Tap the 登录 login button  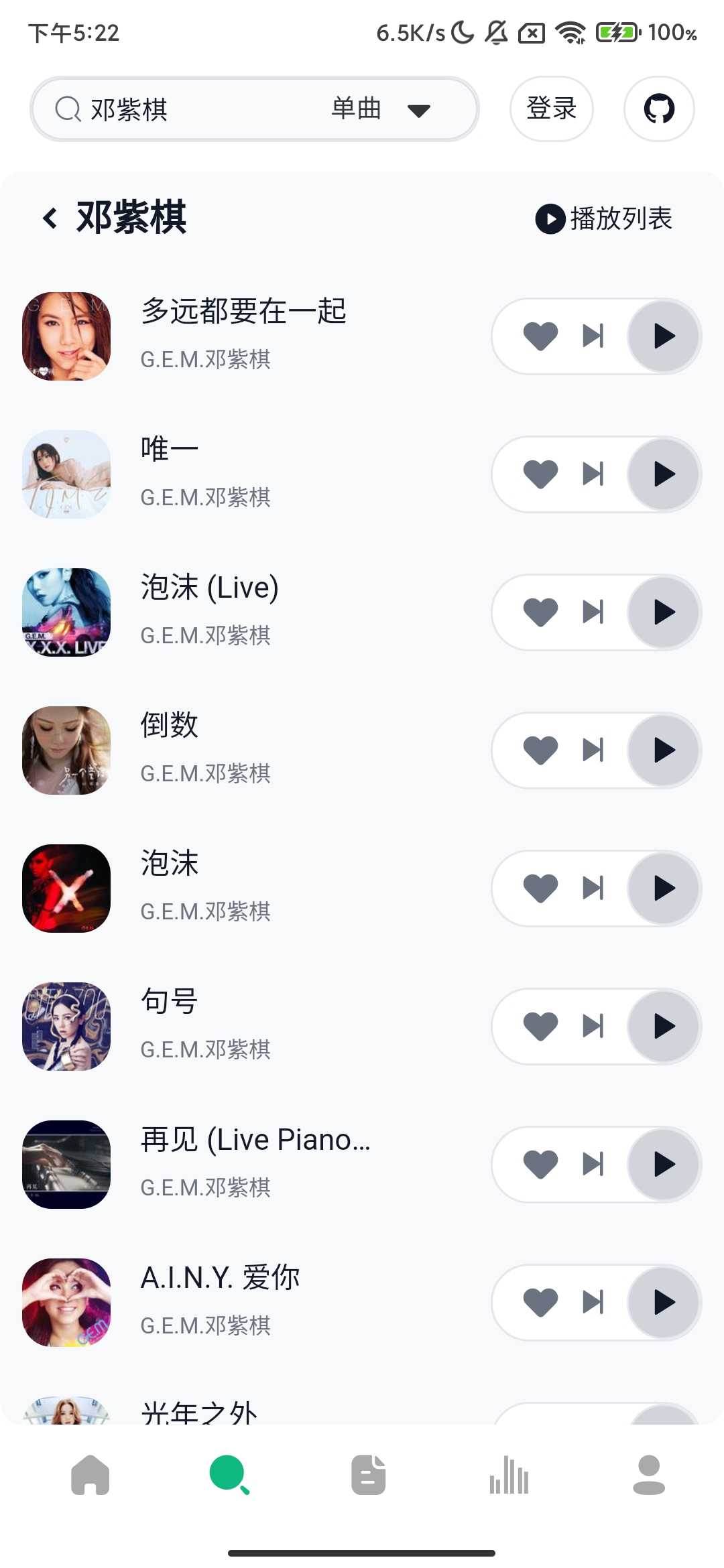pos(551,109)
